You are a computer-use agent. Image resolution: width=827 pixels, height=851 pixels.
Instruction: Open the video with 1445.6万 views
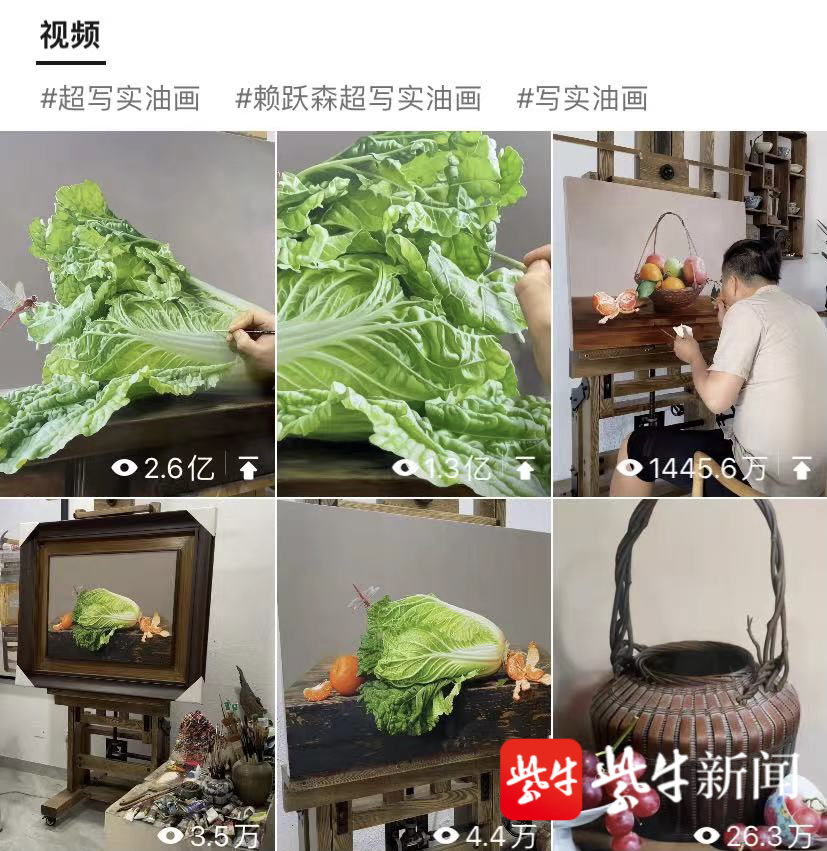690,314
